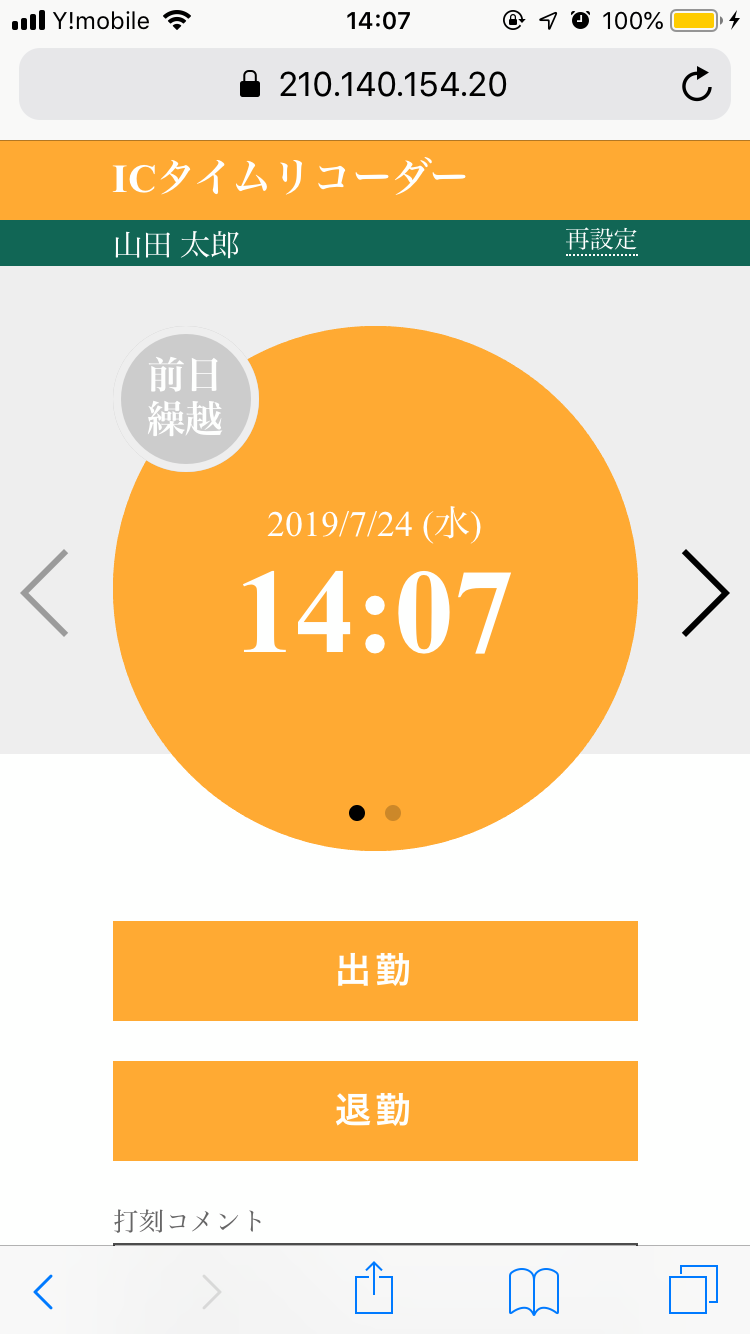Screen dimensions: 750x1334
Task: Tap the 出勤 clock-in button
Action: point(375,971)
